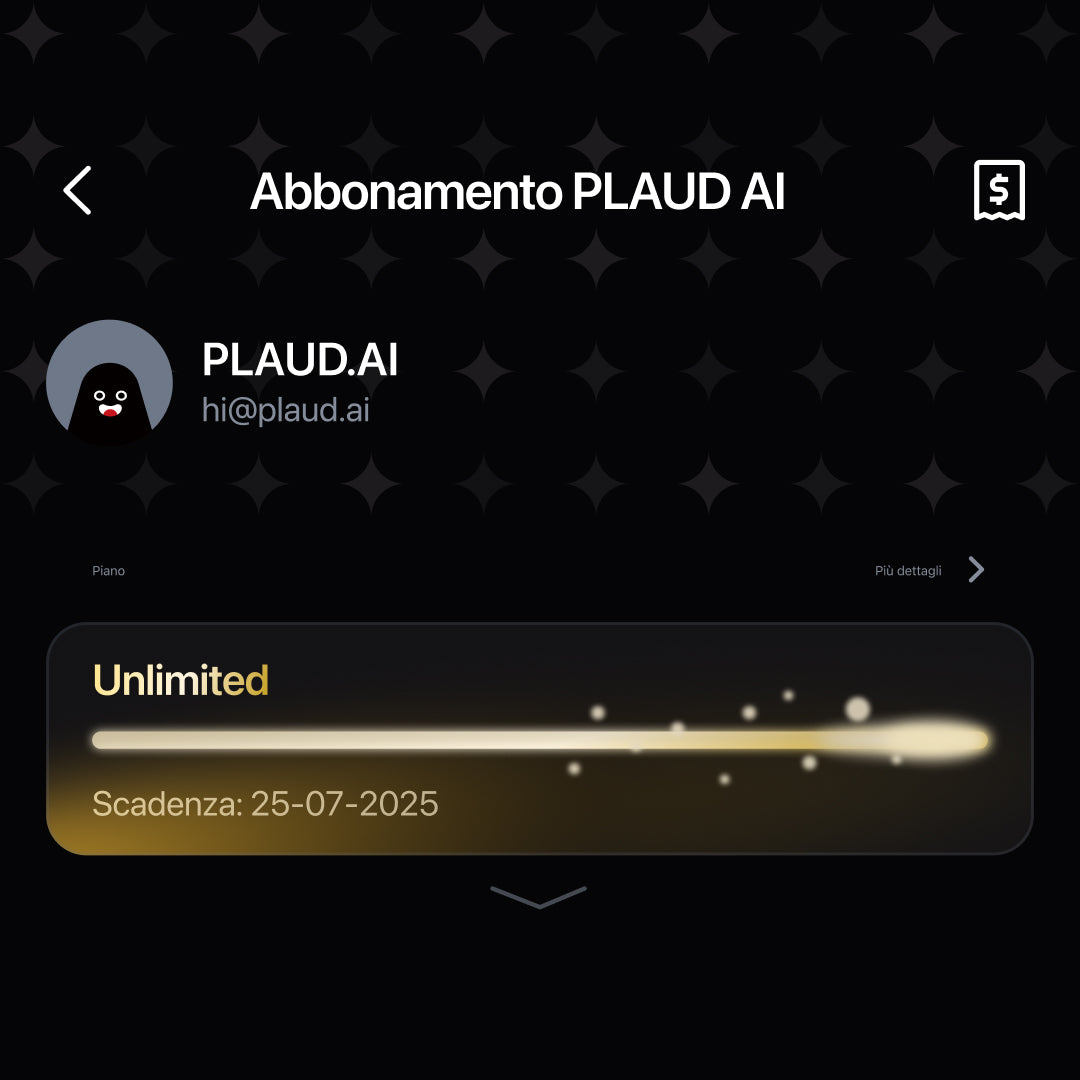
Task: Open the billing receipt icon
Action: (x=999, y=190)
